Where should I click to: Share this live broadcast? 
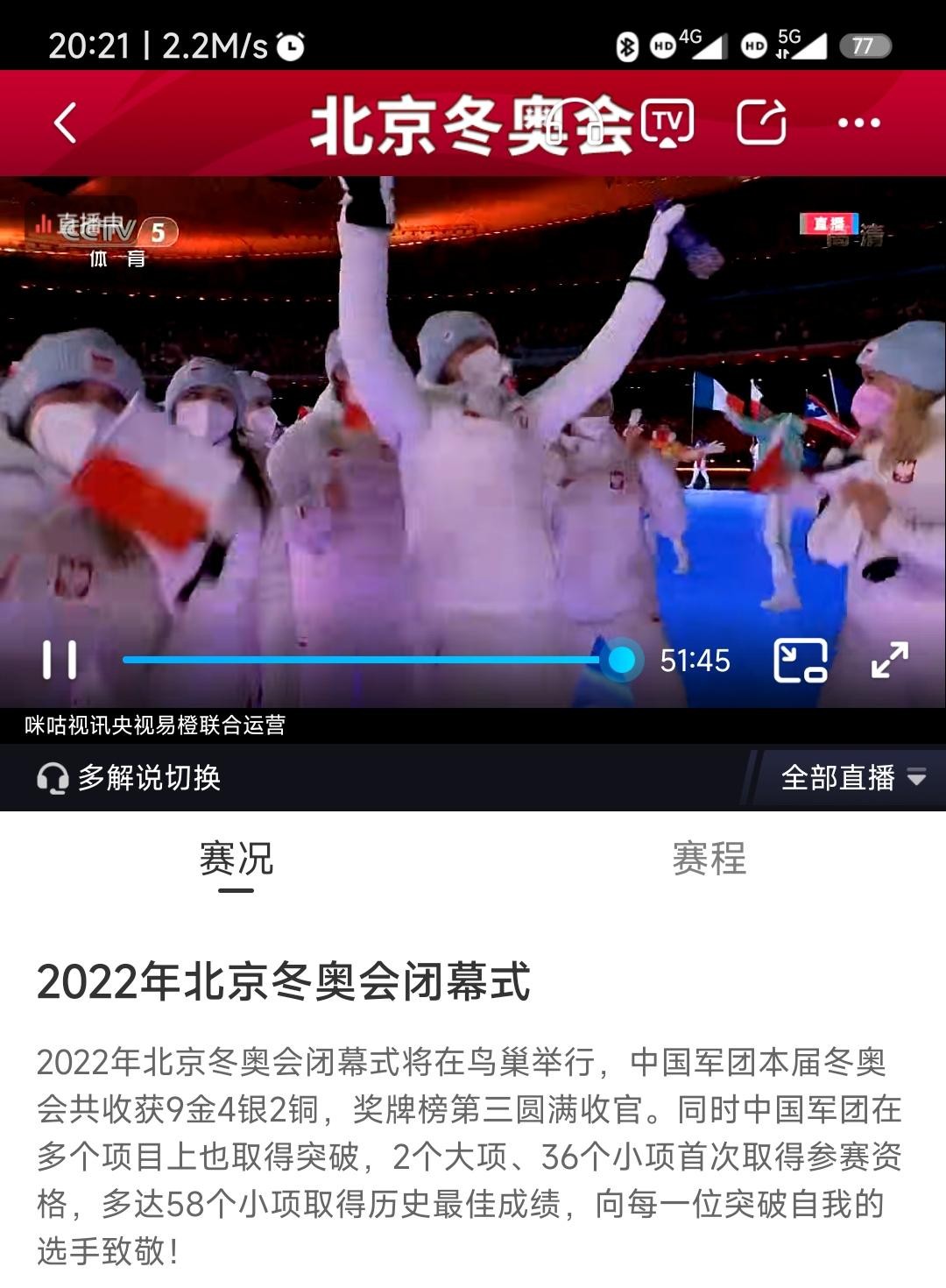tap(761, 123)
